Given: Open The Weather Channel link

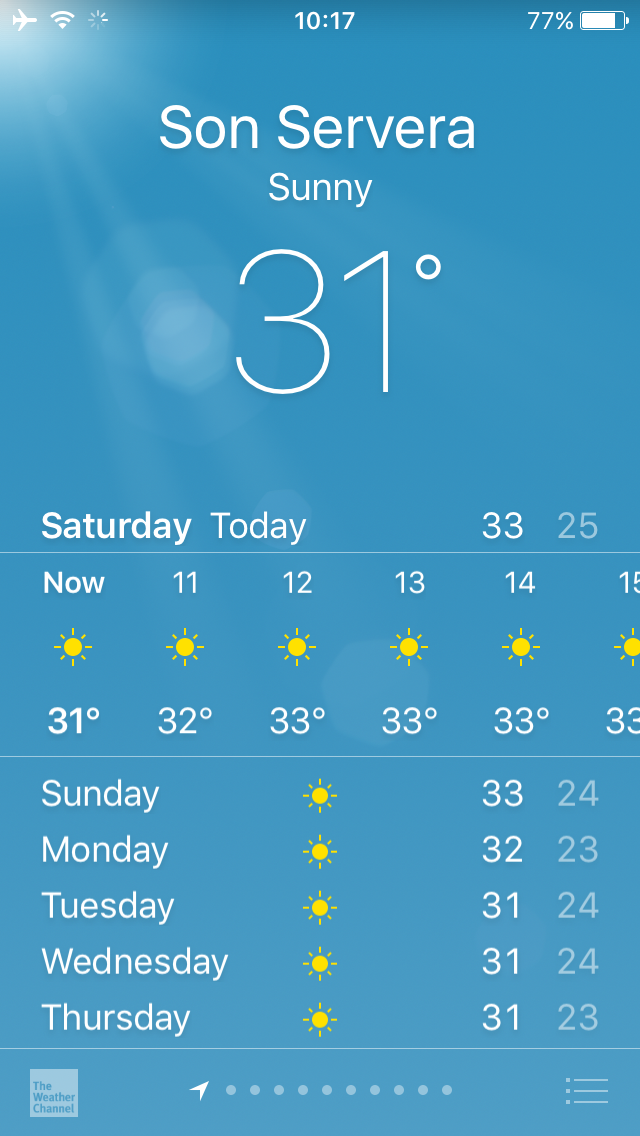Looking at the screenshot, I should tap(53, 1092).
